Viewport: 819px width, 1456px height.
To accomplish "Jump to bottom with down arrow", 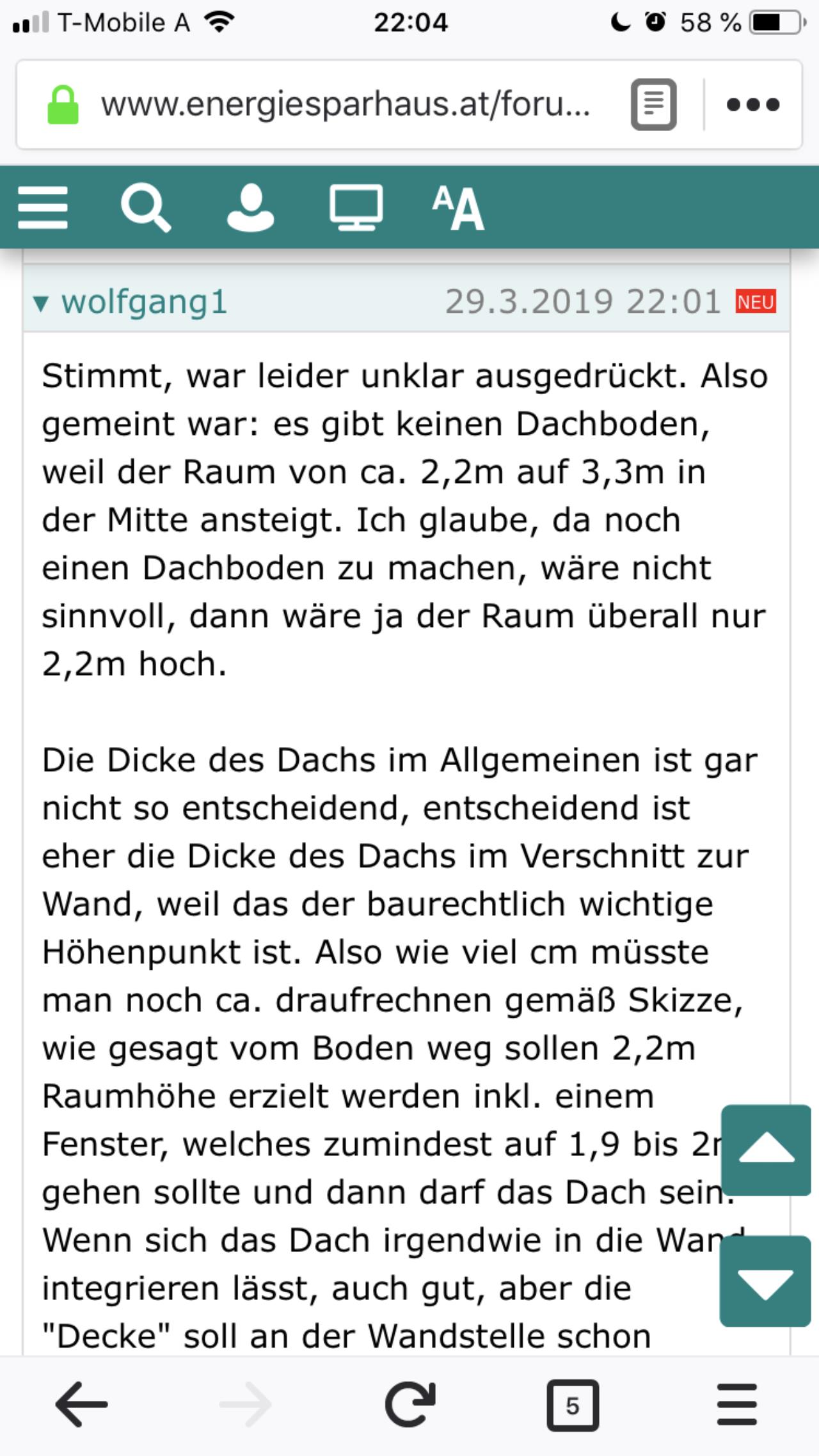I will 766,1280.
